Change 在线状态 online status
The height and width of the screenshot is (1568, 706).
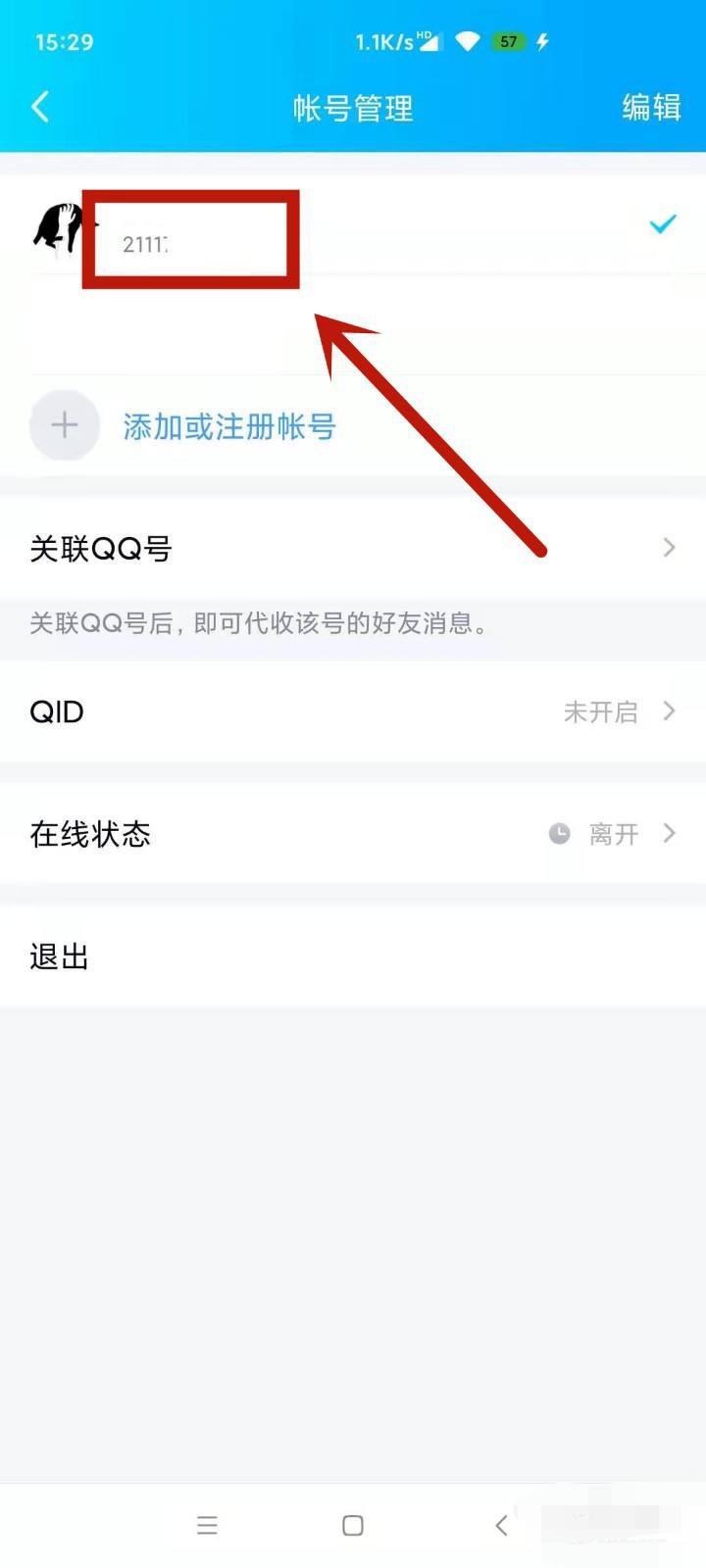353,834
